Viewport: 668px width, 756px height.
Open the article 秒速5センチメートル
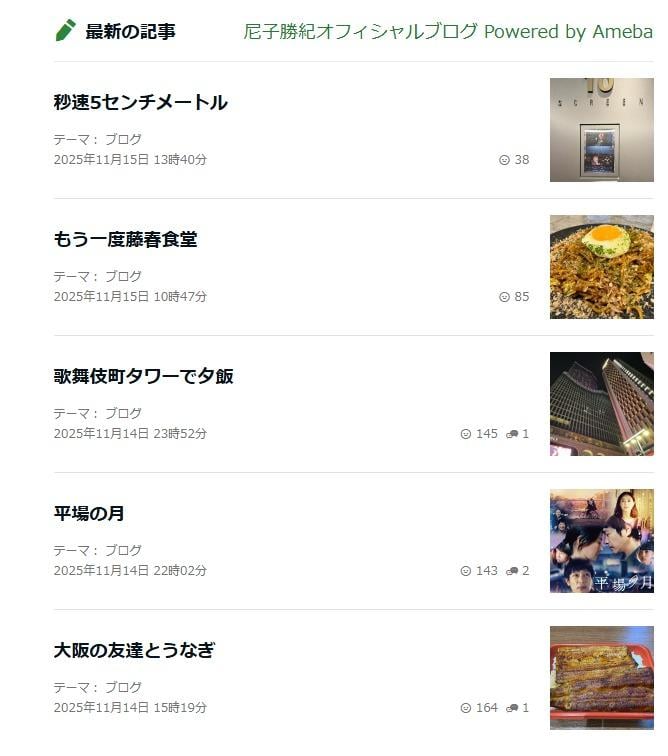(141, 102)
